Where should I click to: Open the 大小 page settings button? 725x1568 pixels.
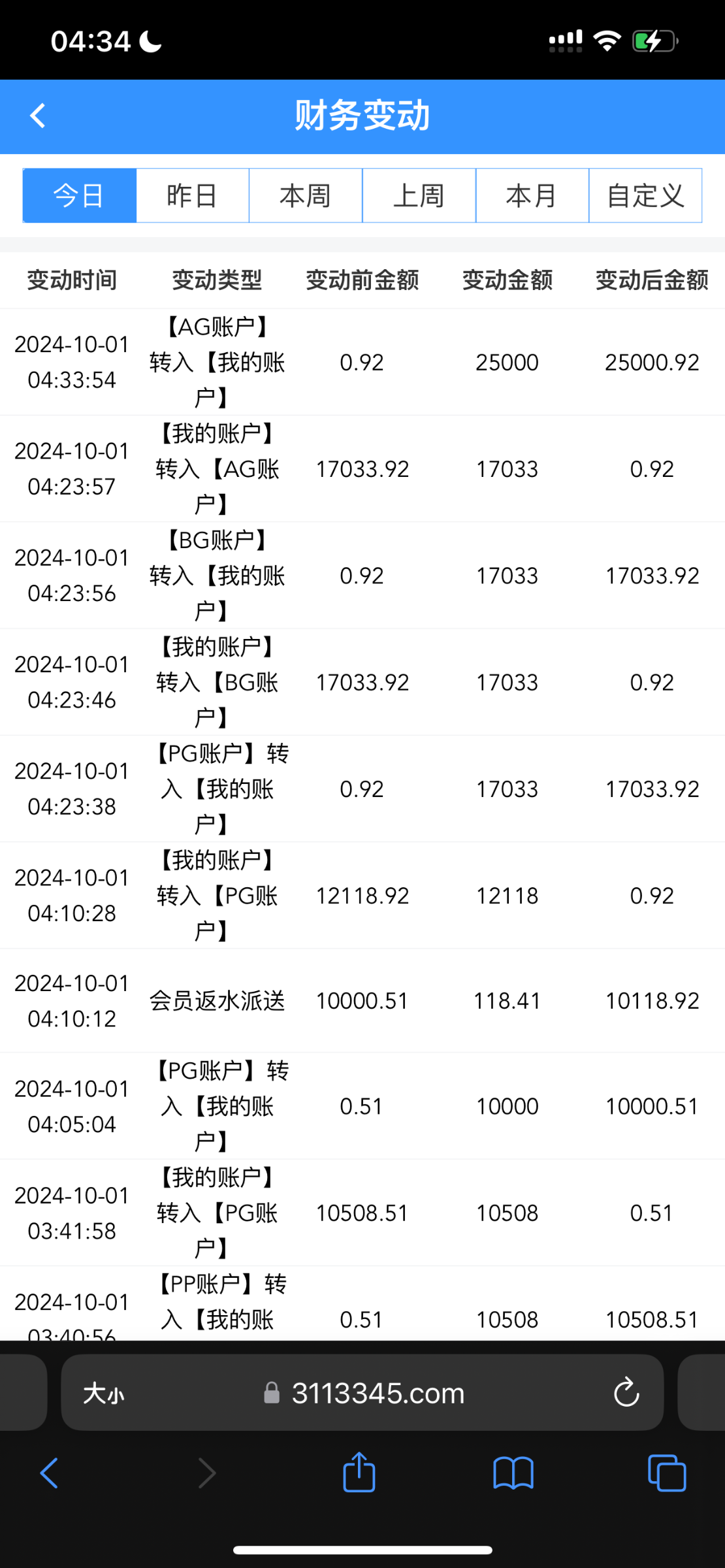click(x=104, y=1394)
